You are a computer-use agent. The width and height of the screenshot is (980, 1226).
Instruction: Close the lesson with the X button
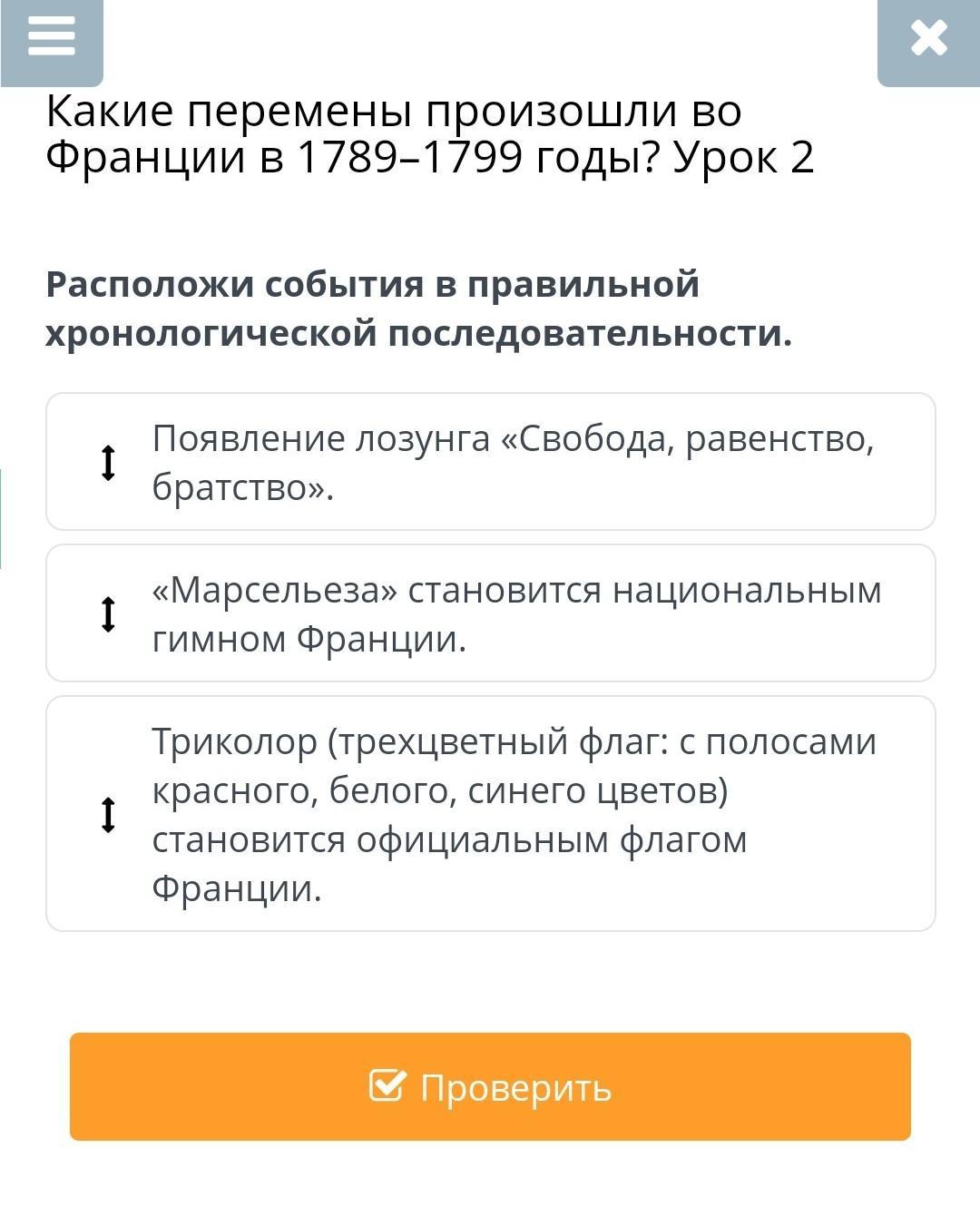point(928,39)
